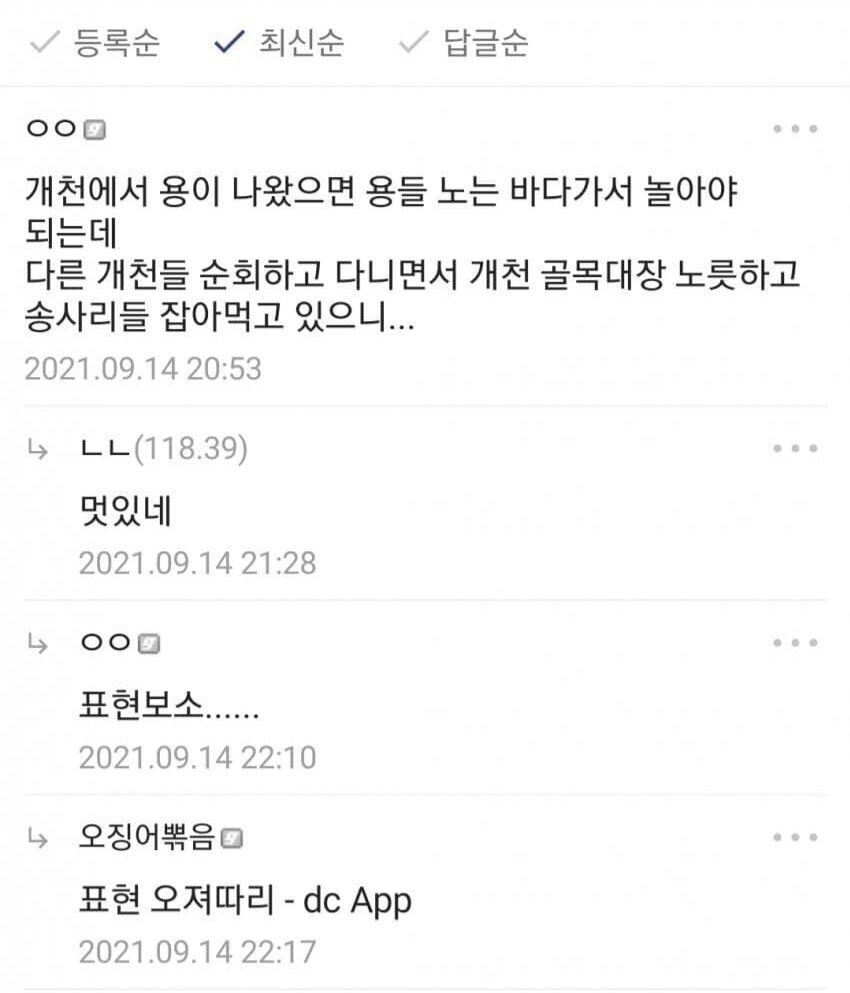Sort comments by 등록순
The height and width of the screenshot is (993, 850).
click(x=95, y=43)
